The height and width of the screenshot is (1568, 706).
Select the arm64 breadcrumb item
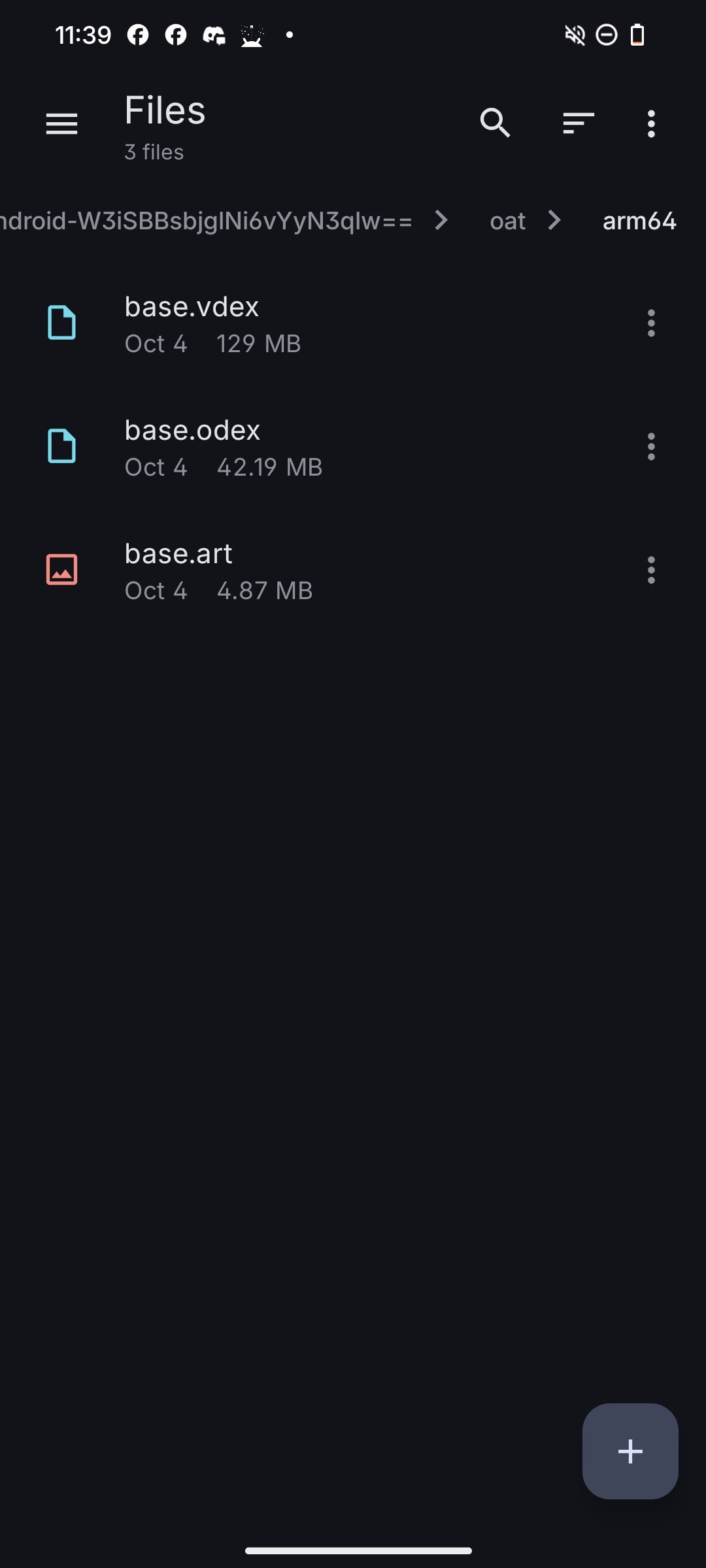[x=639, y=221]
